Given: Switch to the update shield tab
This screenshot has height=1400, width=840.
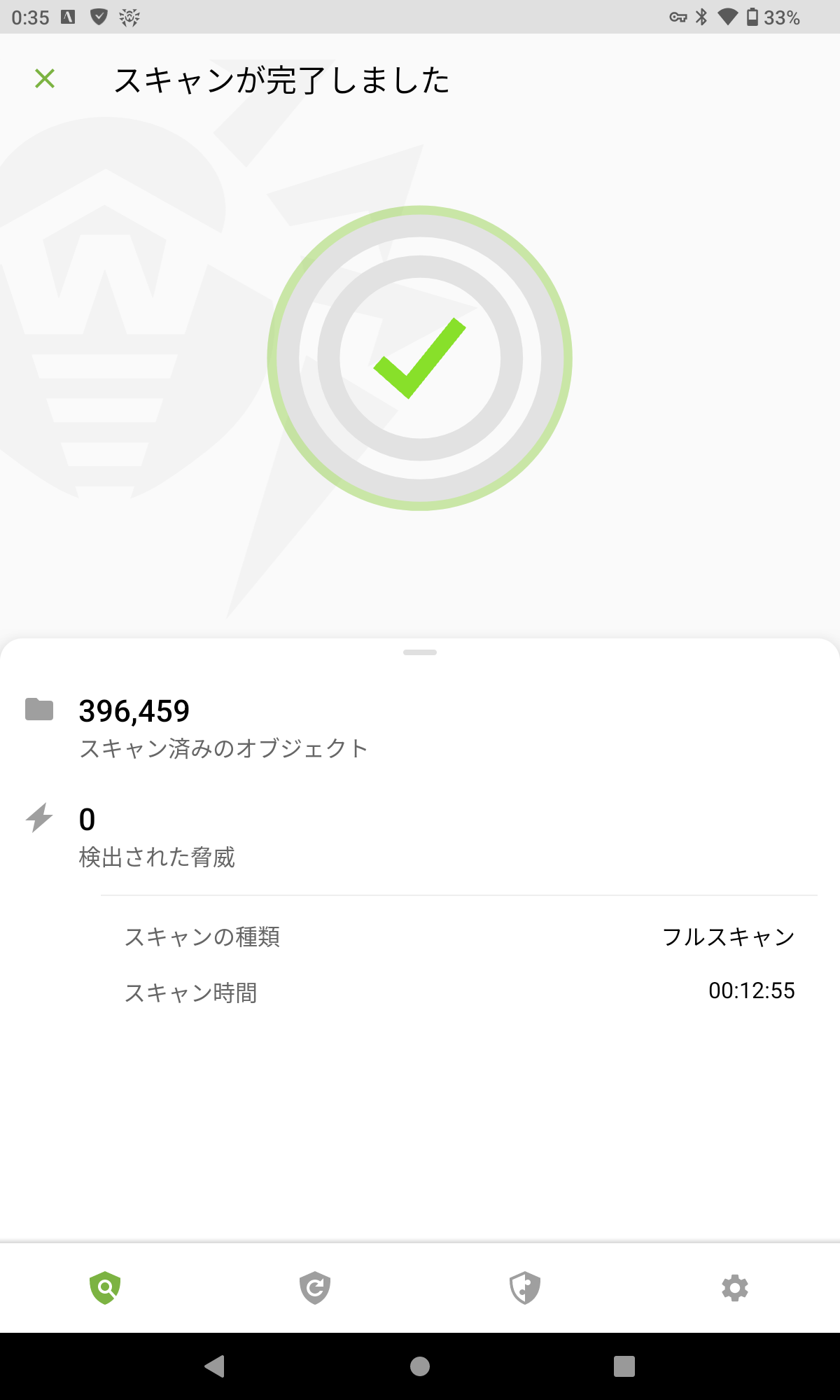Looking at the screenshot, I should point(315,1288).
